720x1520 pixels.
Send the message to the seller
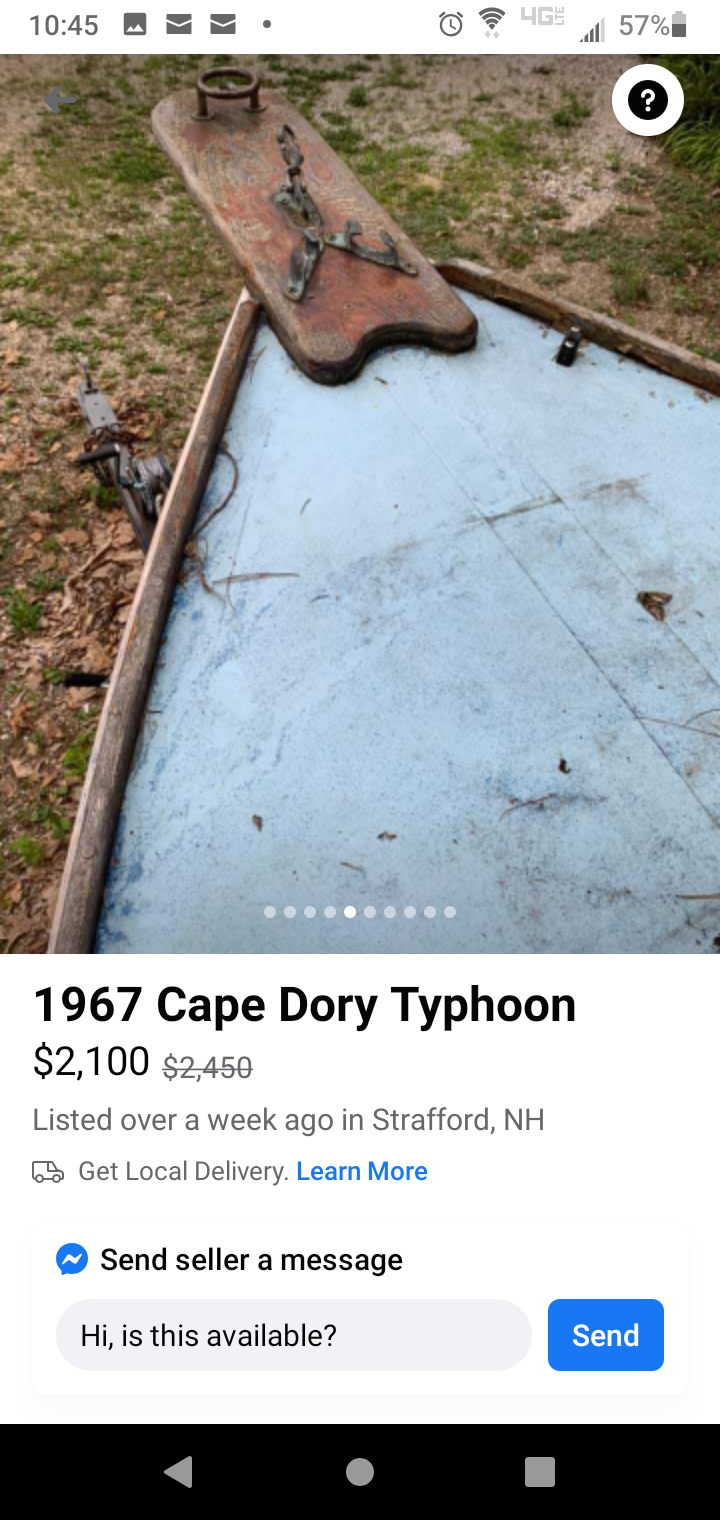coord(605,1335)
